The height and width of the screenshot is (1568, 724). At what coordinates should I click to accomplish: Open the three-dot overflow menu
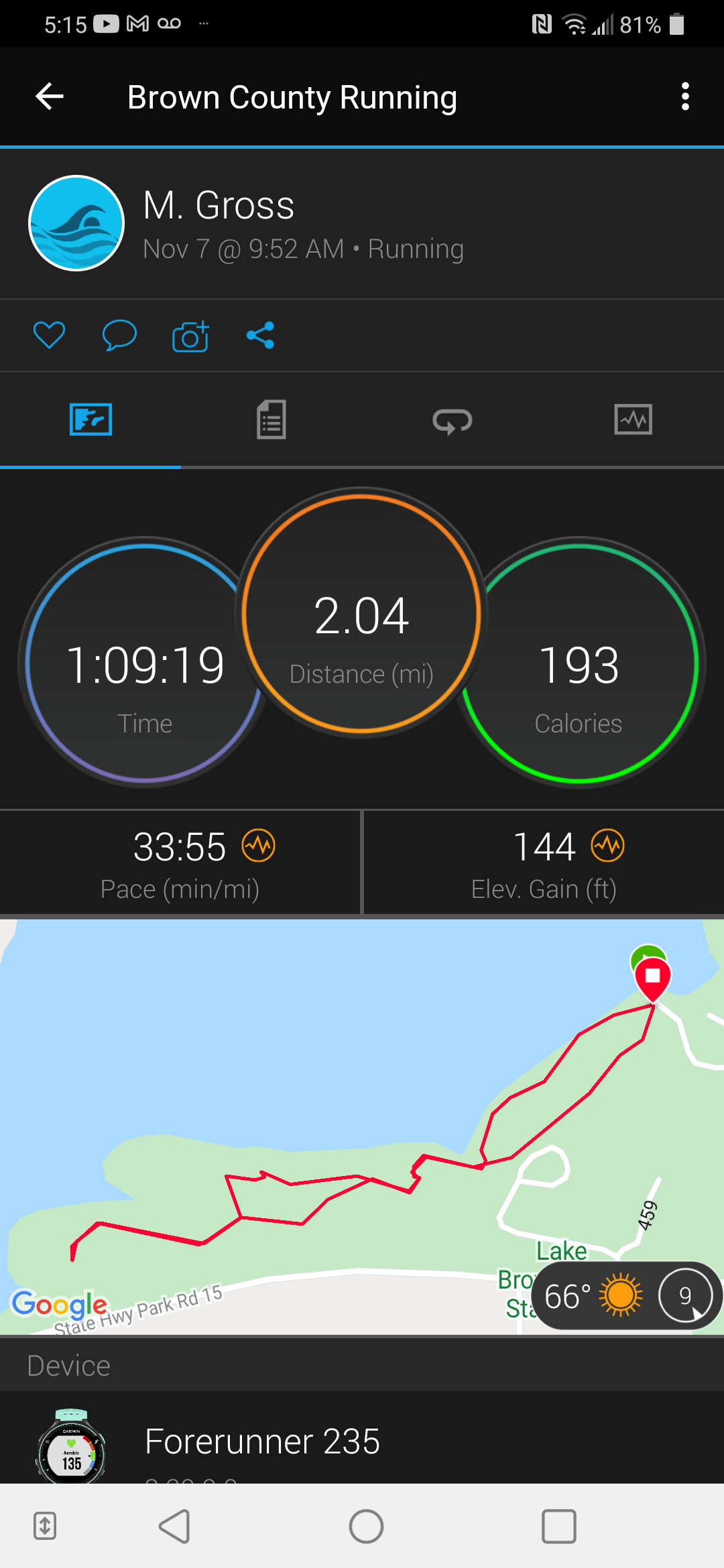(684, 96)
